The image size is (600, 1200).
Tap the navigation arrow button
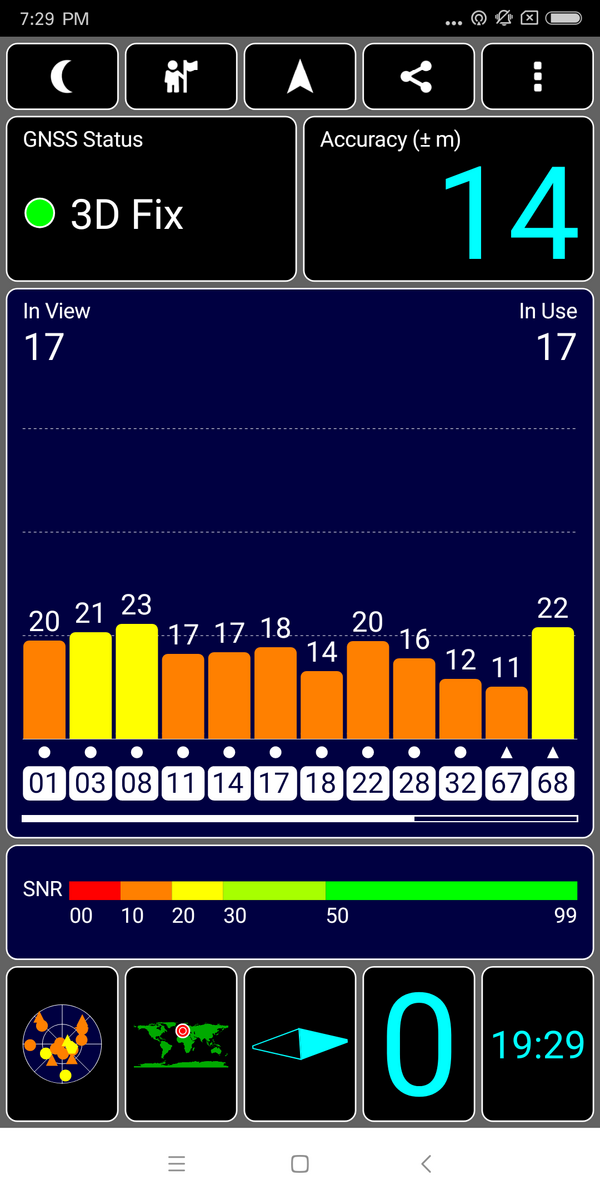point(300,77)
